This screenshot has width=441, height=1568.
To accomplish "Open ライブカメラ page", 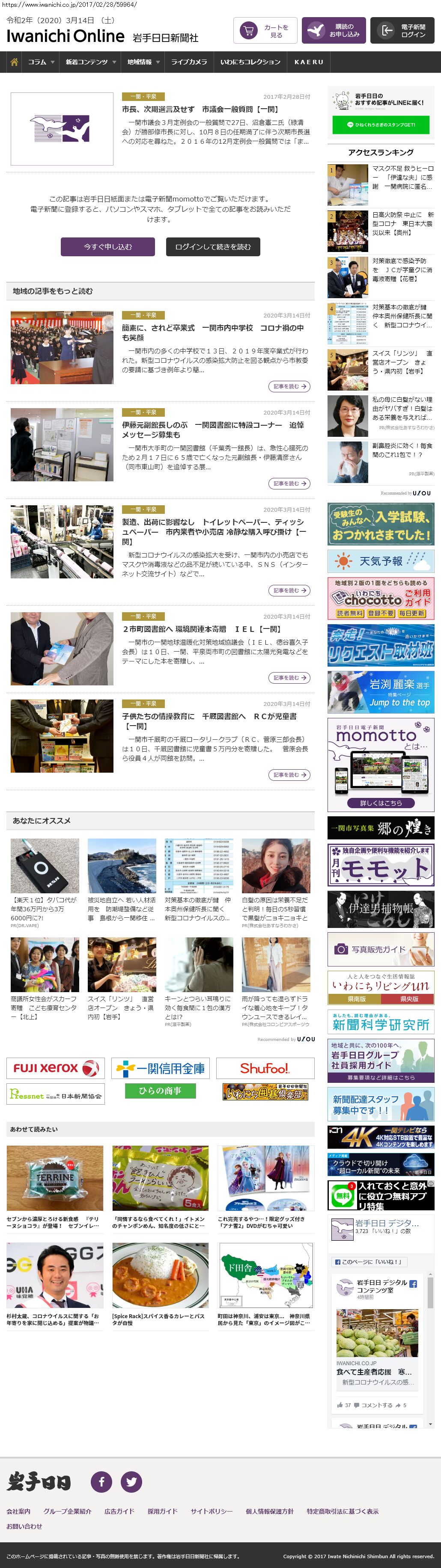I will tap(189, 62).
